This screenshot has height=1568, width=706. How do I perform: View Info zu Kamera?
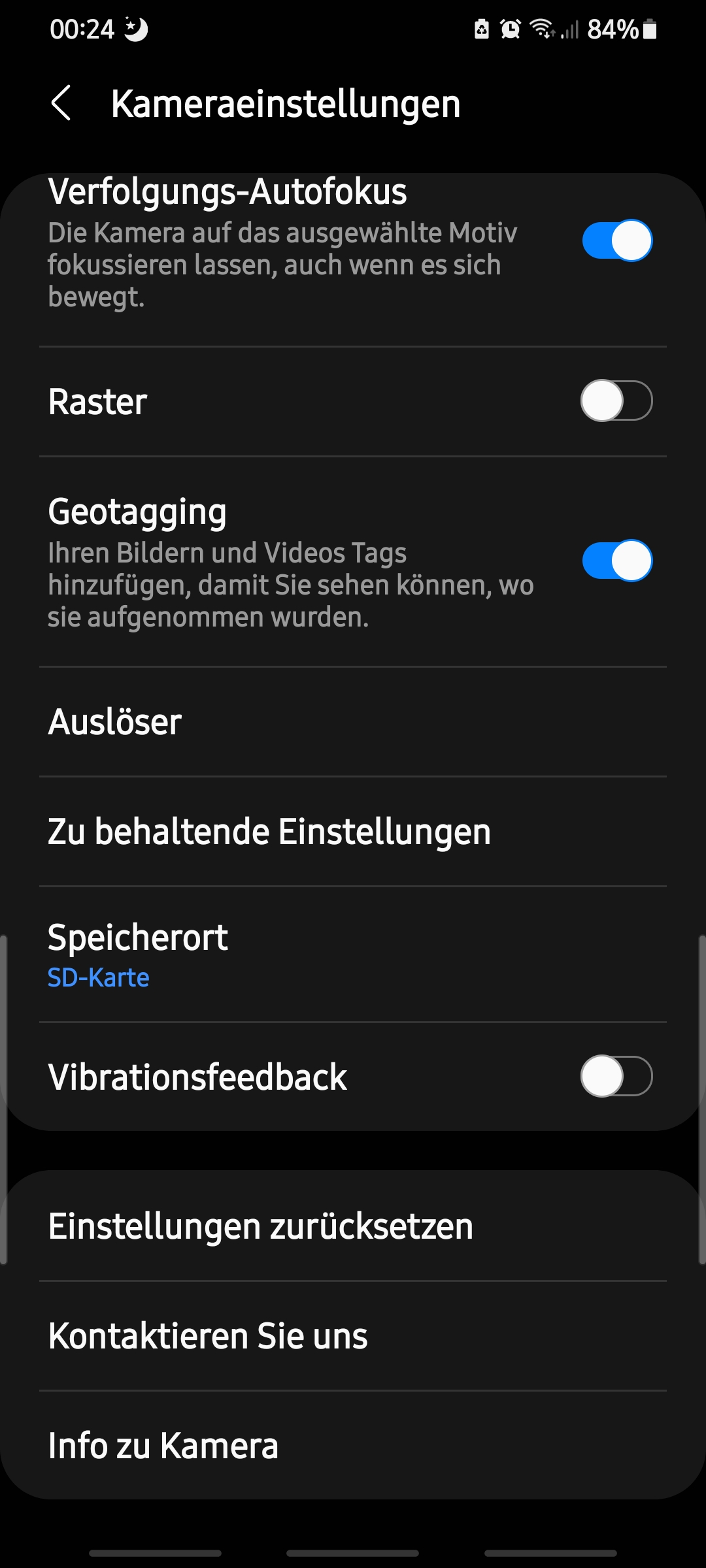click(x=353, y=1446)
